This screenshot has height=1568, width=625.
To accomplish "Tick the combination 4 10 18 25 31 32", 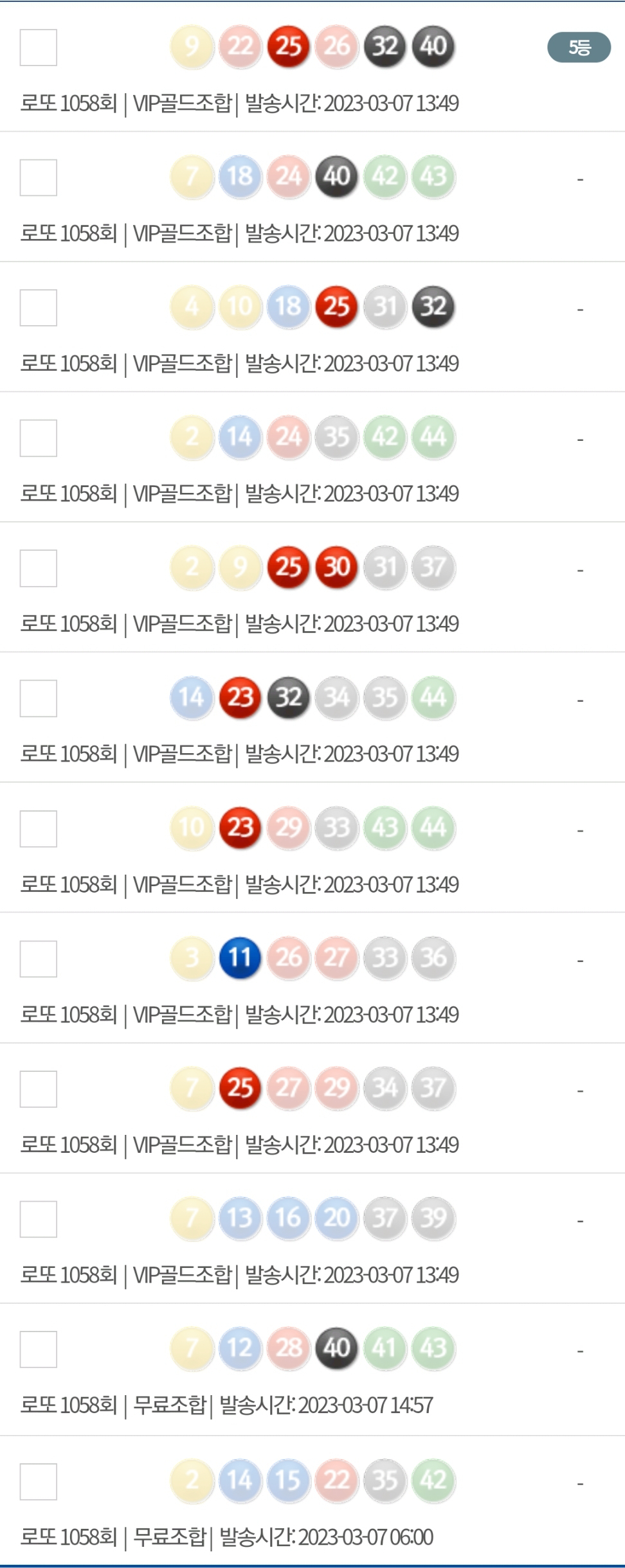I will tap(39, 308).
